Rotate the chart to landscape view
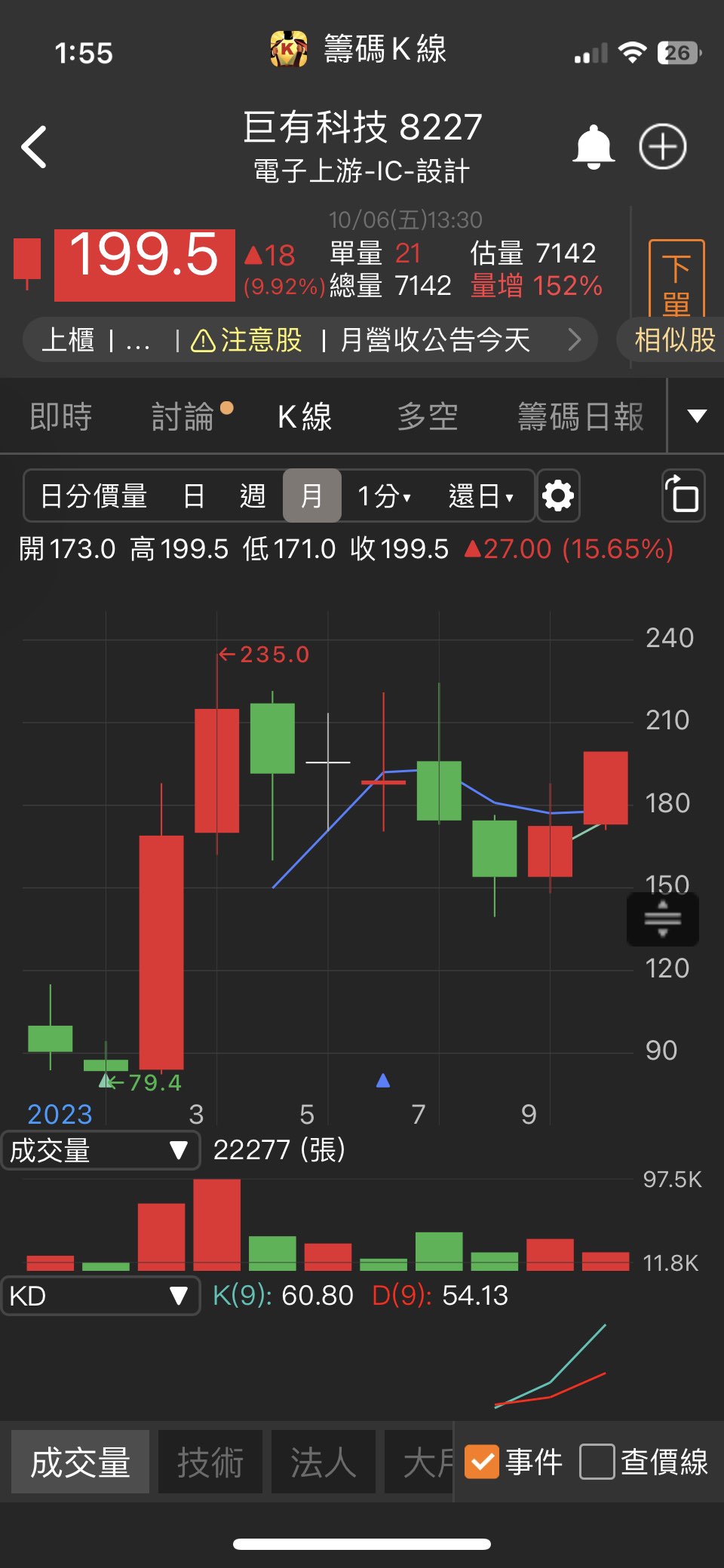 click(x=683, y=496)
